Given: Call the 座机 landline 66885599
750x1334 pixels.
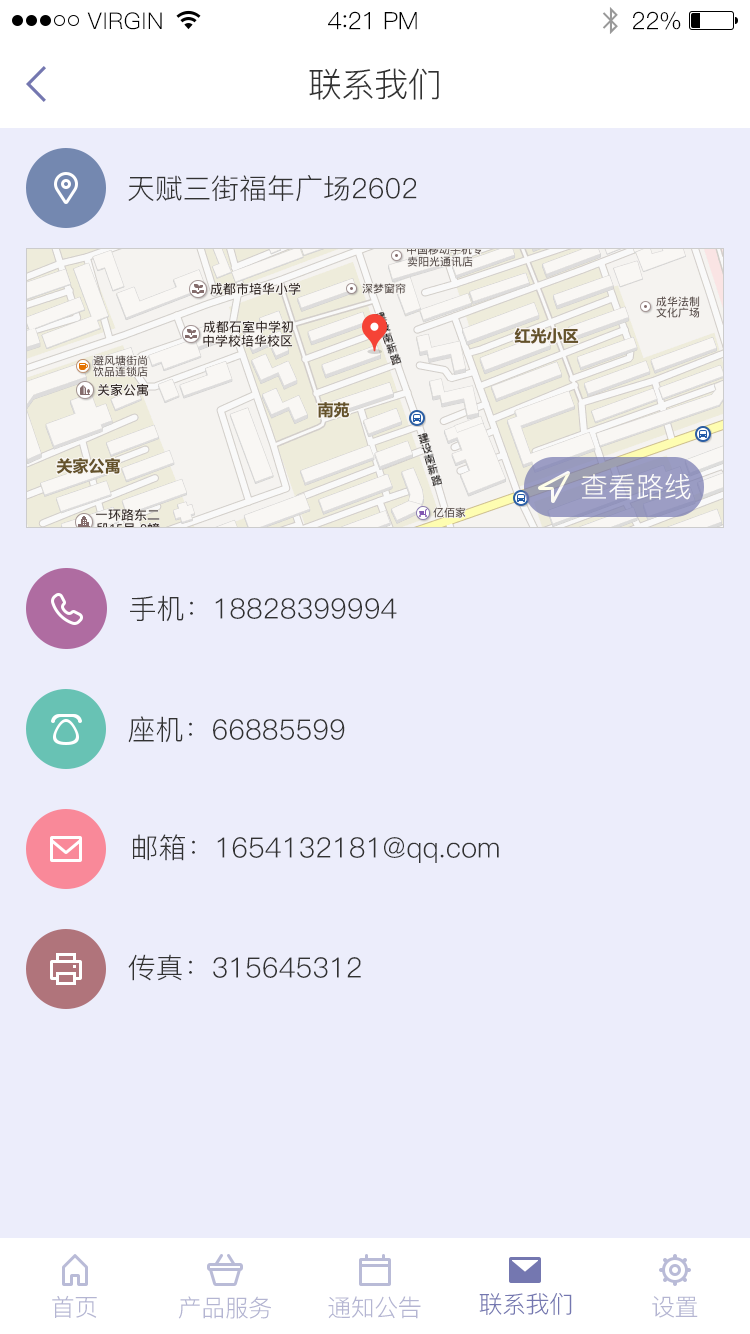Looking at the screenshot, I should (x=375, y=729).
